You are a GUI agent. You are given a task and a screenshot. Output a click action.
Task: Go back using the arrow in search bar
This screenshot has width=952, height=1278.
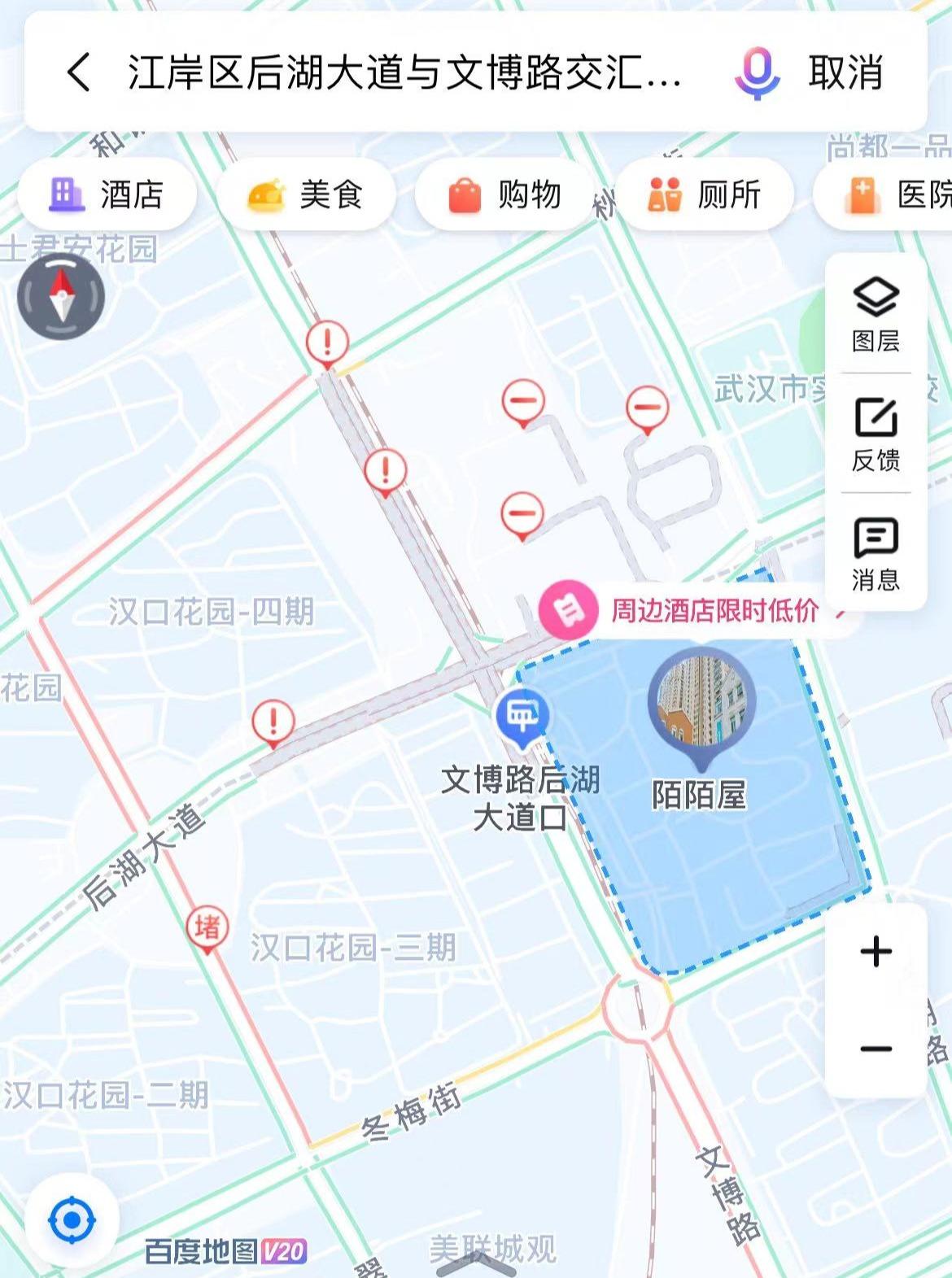[79, 72]
